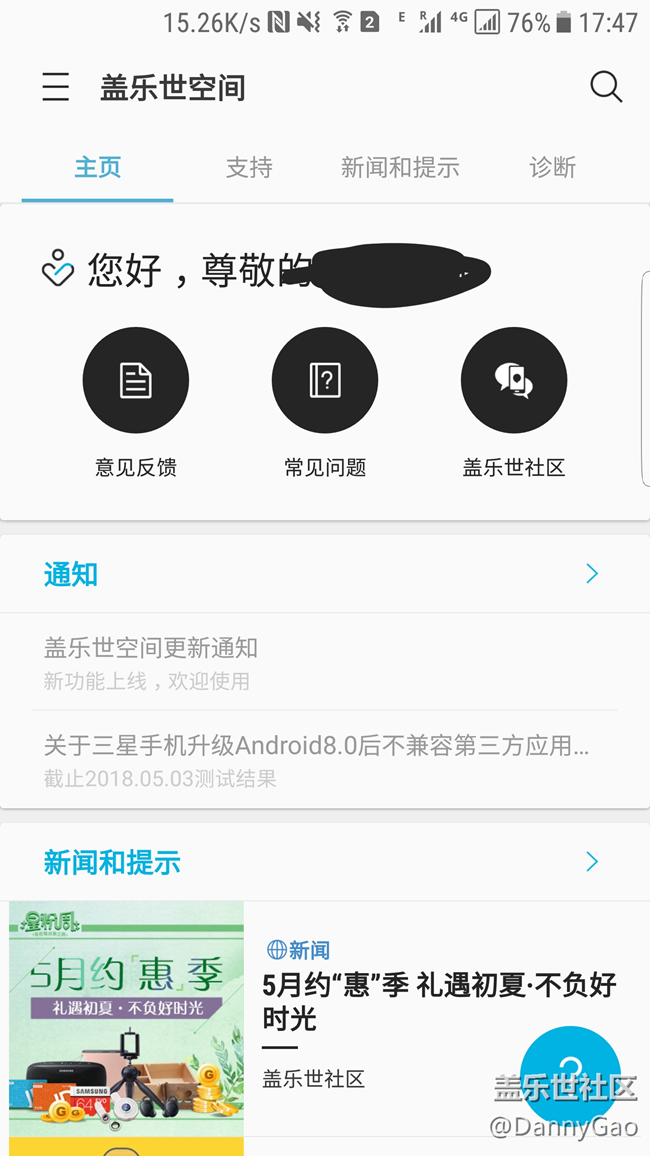This screenshot has height=1156, width=650.
Task: Switch to the 支持 tab
Action: [249, 168]
